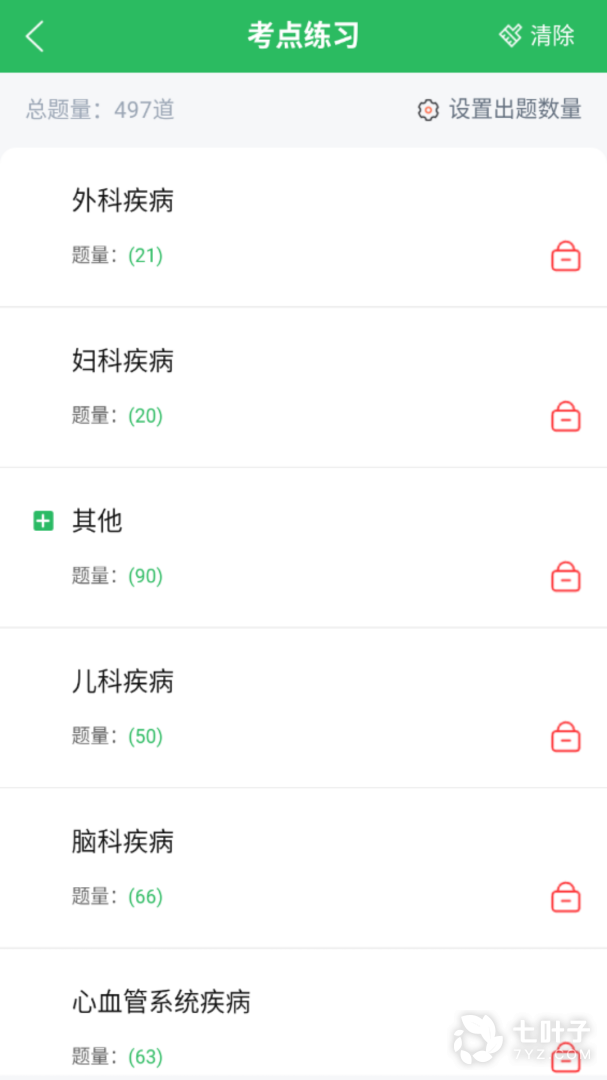The height and width of the screenshot is (1080, 607).
Task: Open the 外科疾病 category
Action: 123,201
